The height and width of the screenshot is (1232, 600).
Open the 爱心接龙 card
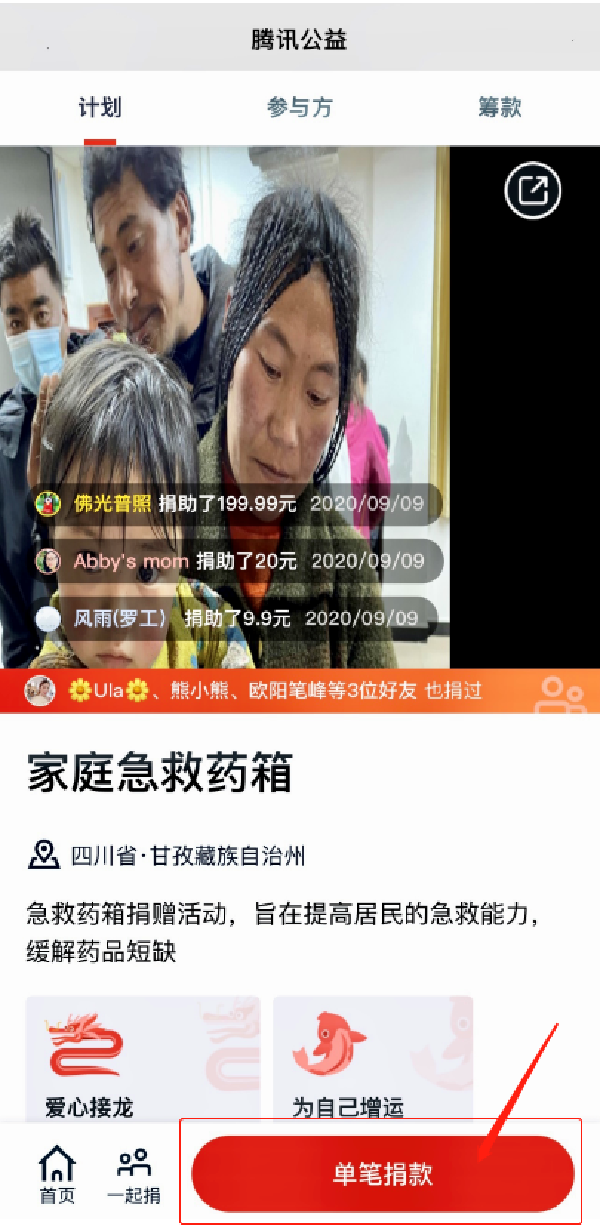(x=143, y=1060)
